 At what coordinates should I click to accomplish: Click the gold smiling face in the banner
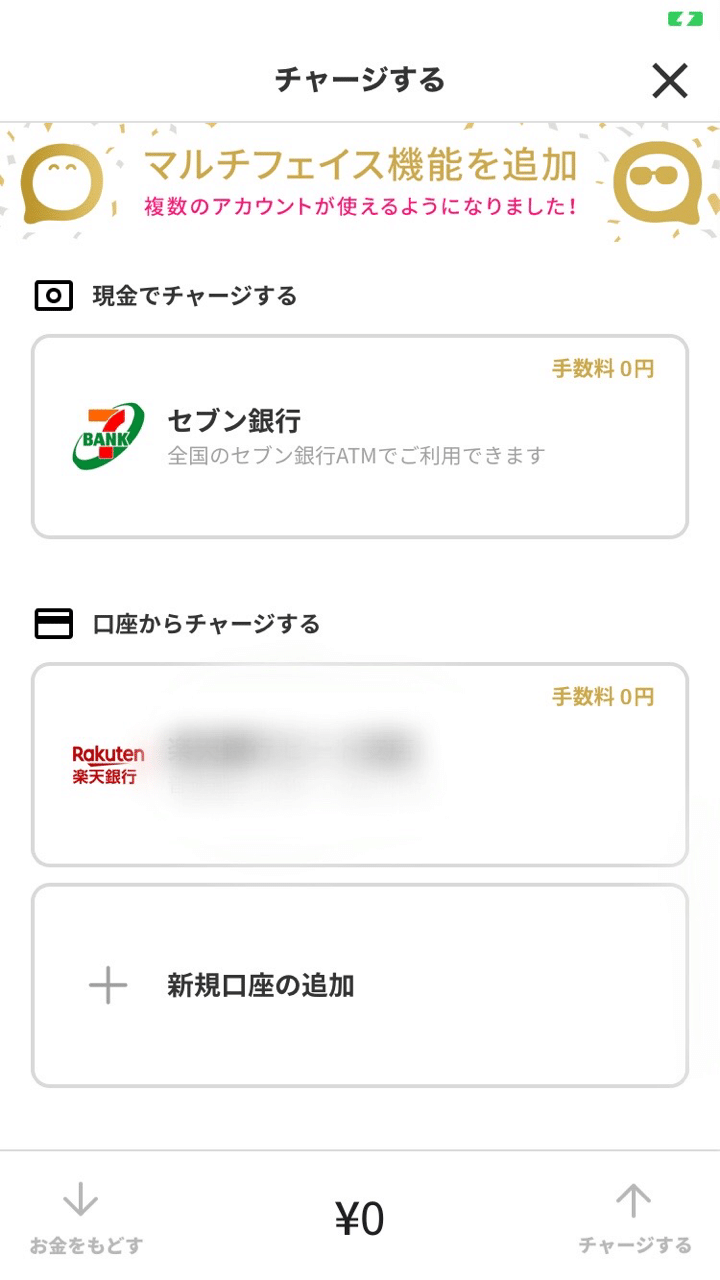pyautogui.click(x=58, y=185)
